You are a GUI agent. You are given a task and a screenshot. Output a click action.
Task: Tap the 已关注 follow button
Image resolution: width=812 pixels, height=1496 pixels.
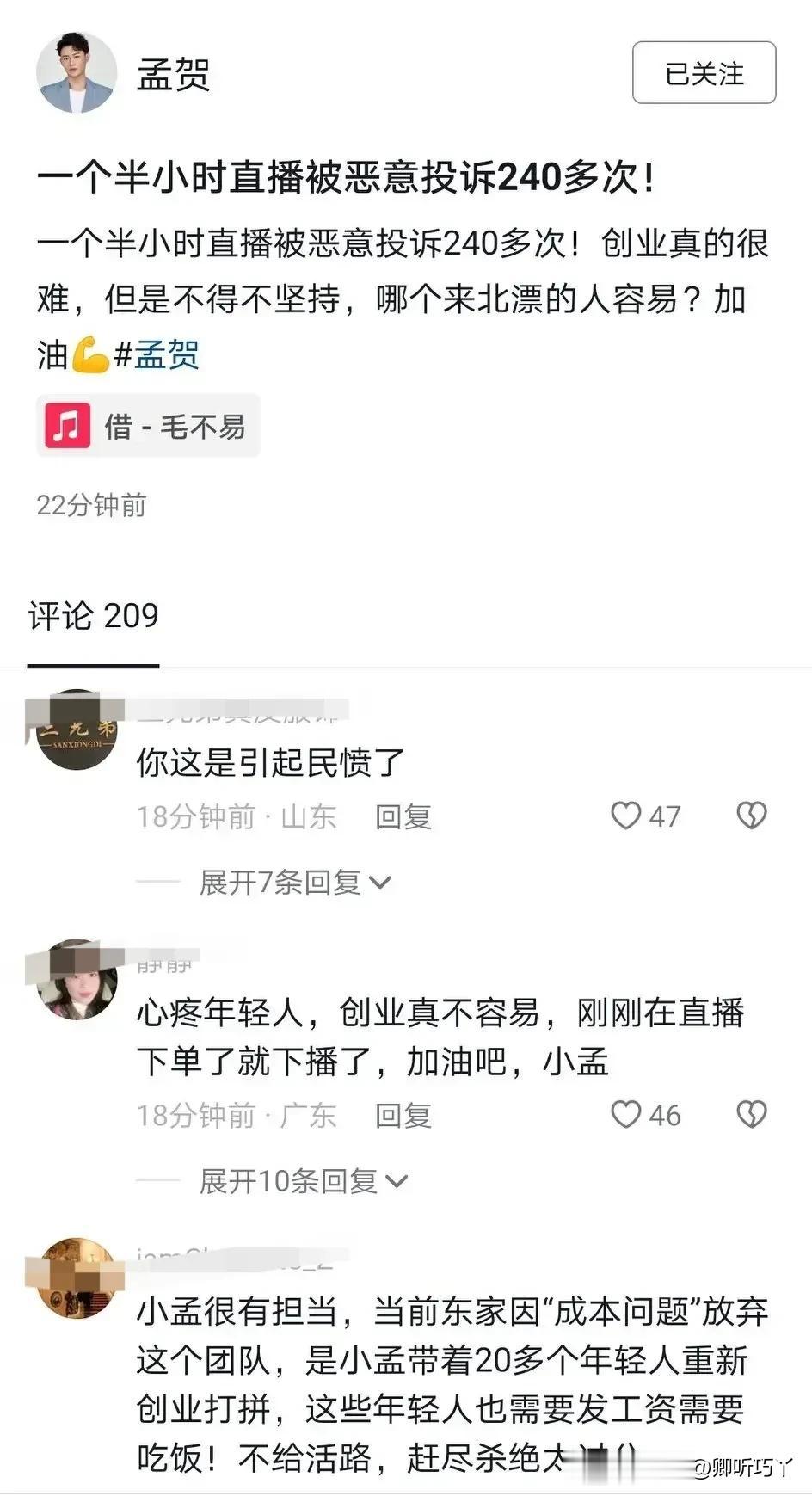click(704, 73)
